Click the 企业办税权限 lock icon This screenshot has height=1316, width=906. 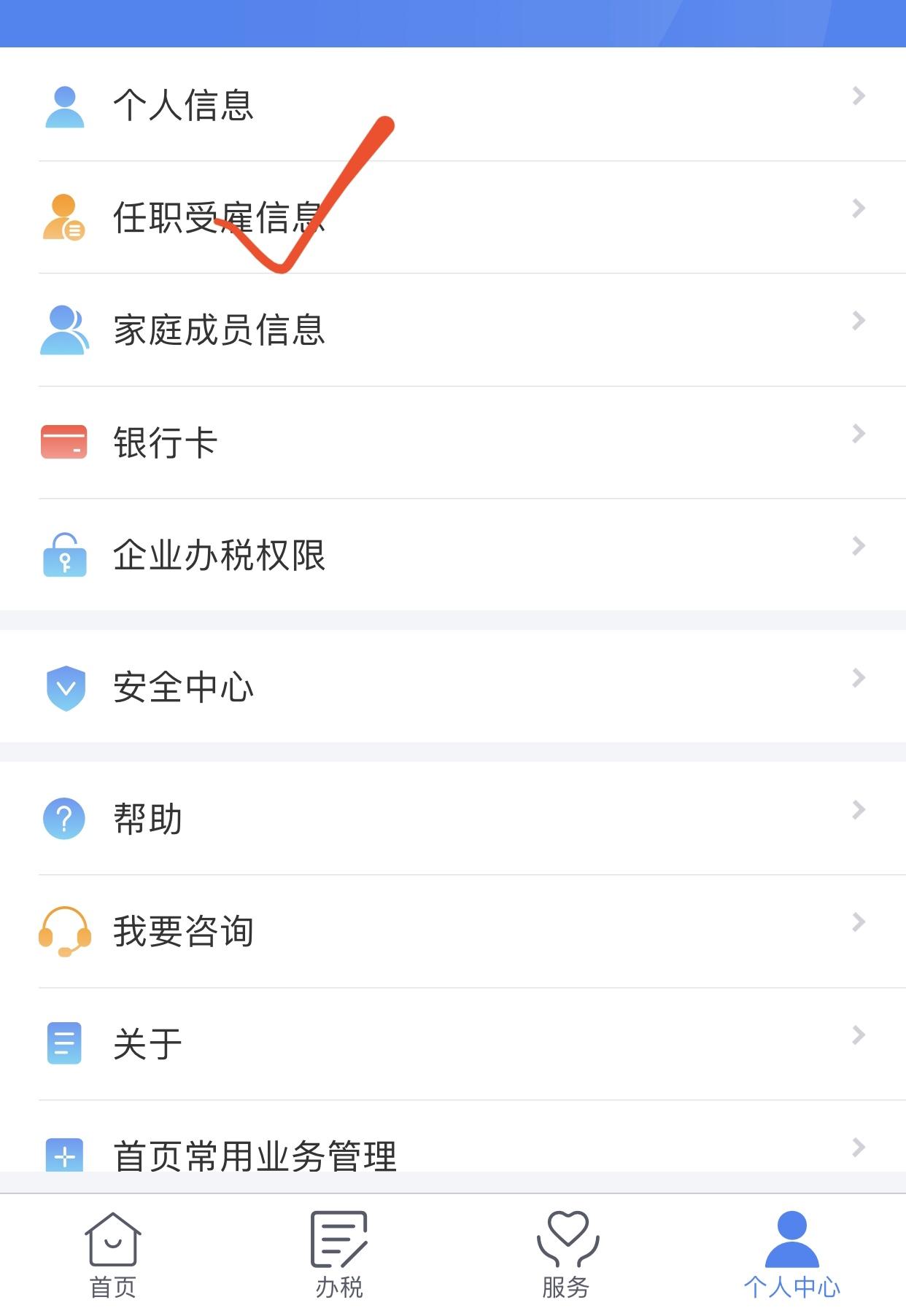click(x=64, y=556)
